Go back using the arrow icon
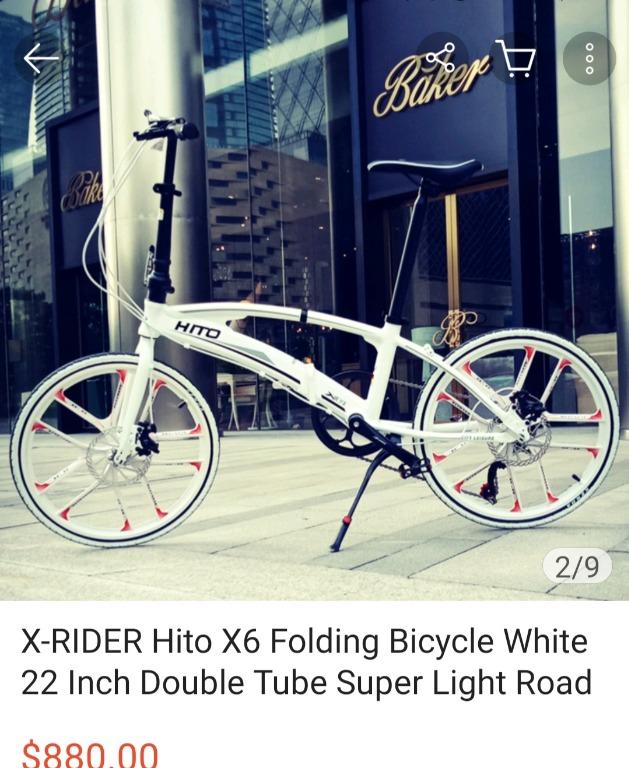Screen dimensions: 629x768 click(41, 58)
